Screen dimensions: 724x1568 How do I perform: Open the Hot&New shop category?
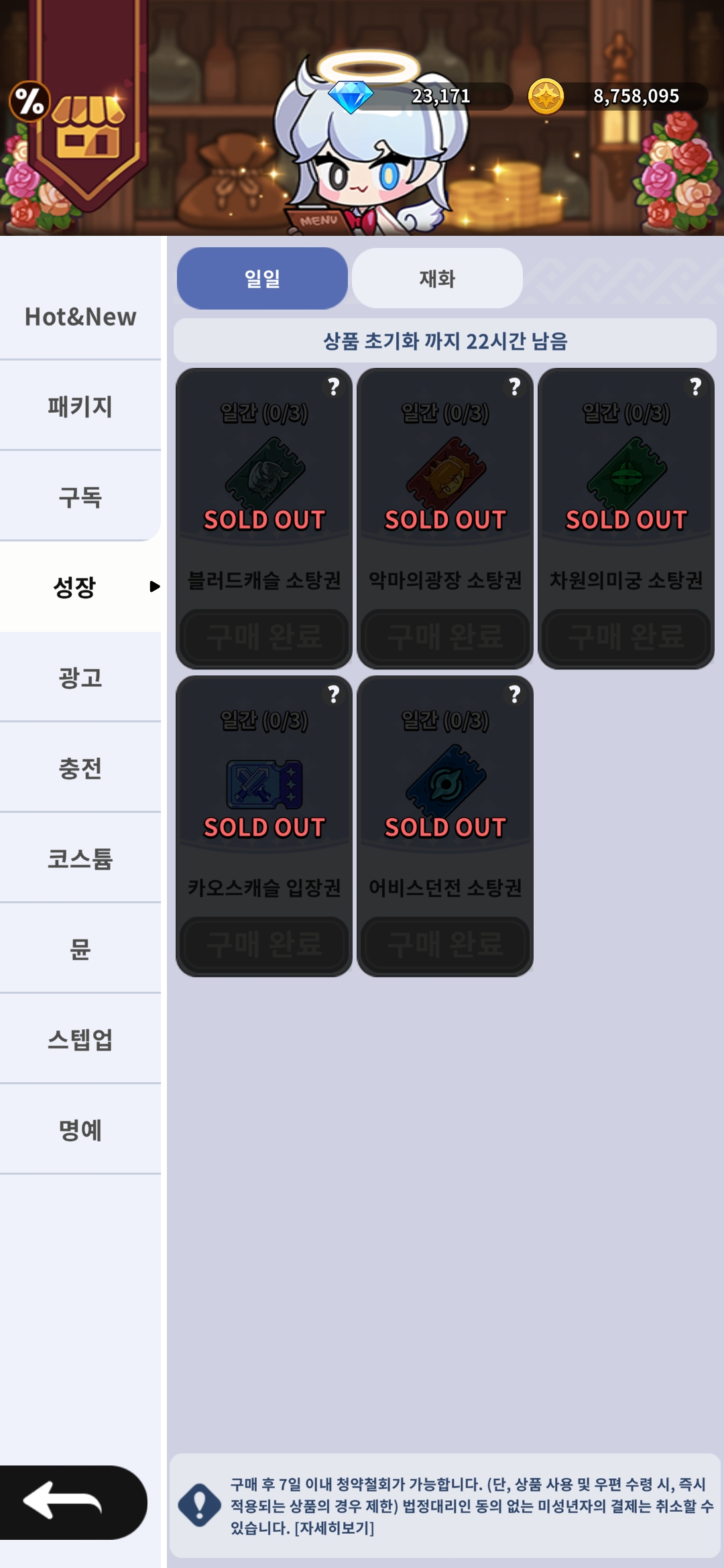point(80,316)
